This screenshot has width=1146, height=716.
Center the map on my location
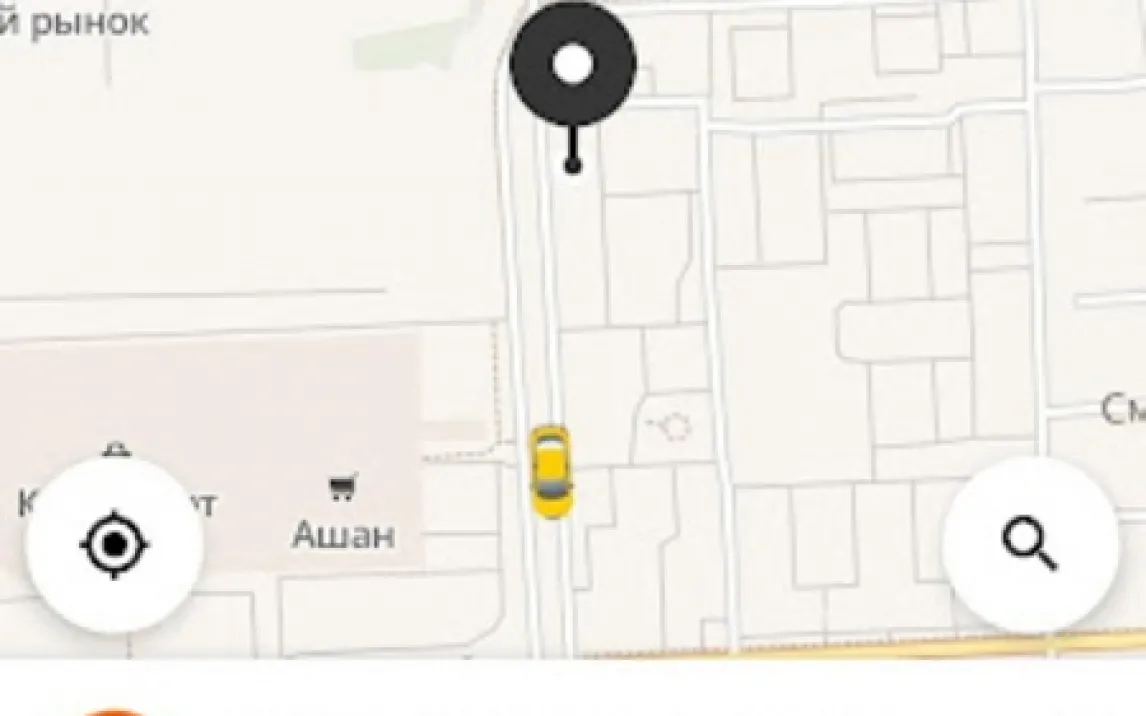click(115, 545)
